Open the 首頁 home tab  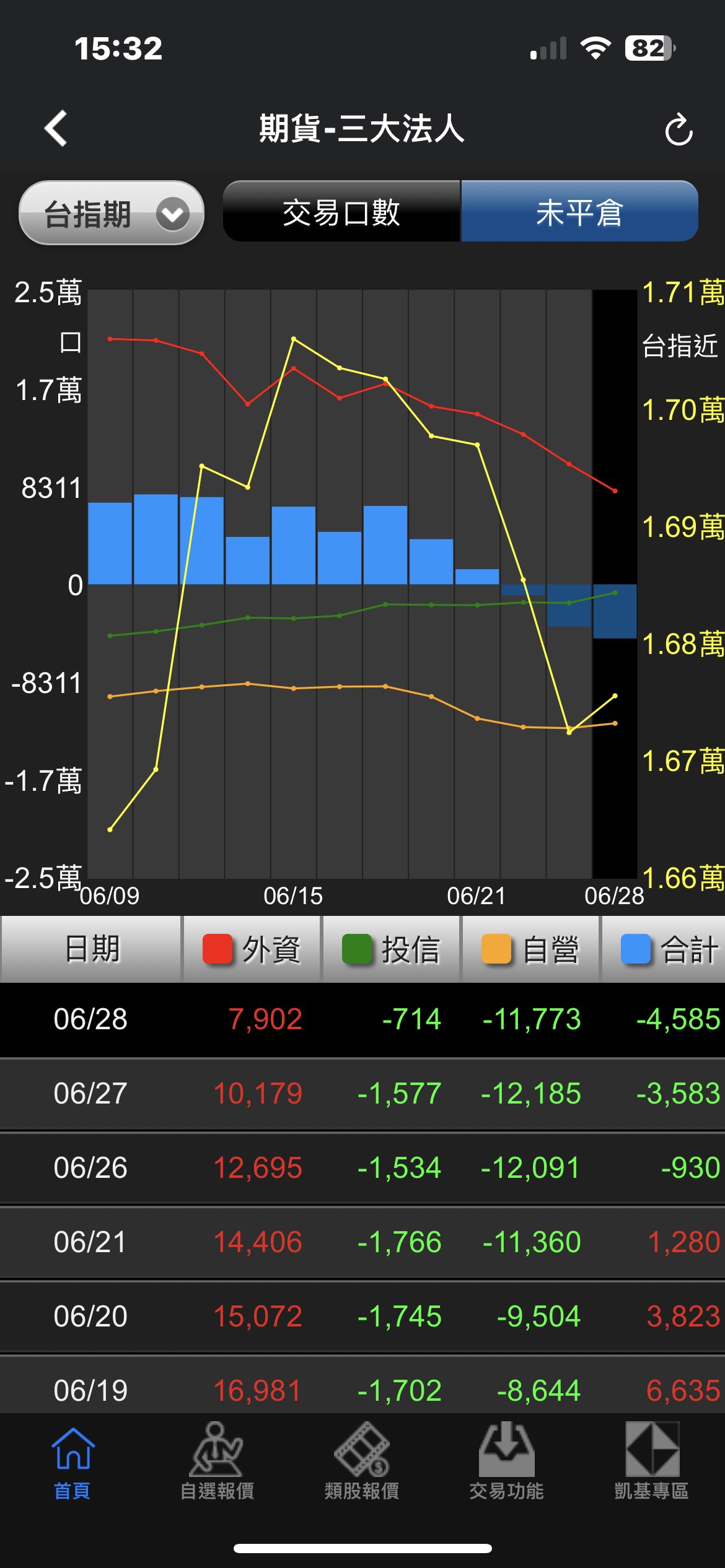click(x=72, y=1463)
